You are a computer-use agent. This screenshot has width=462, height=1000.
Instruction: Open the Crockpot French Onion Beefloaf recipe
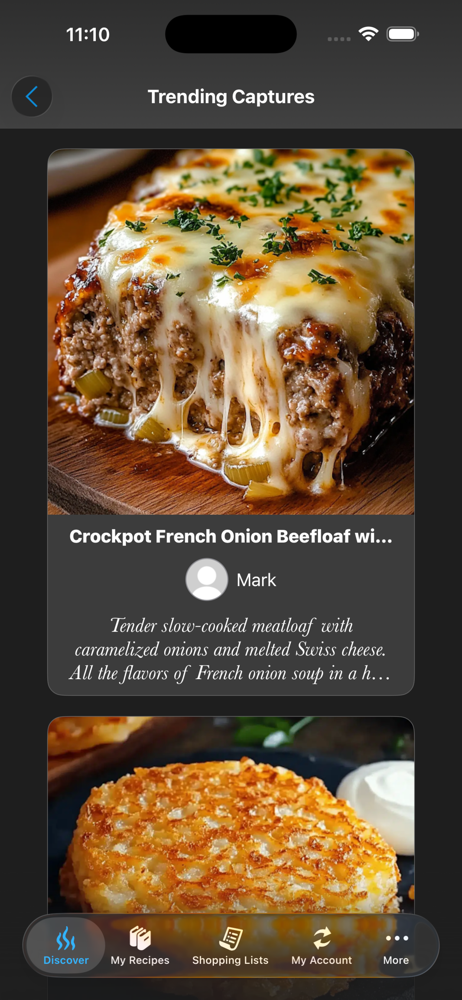click(231, 422)
